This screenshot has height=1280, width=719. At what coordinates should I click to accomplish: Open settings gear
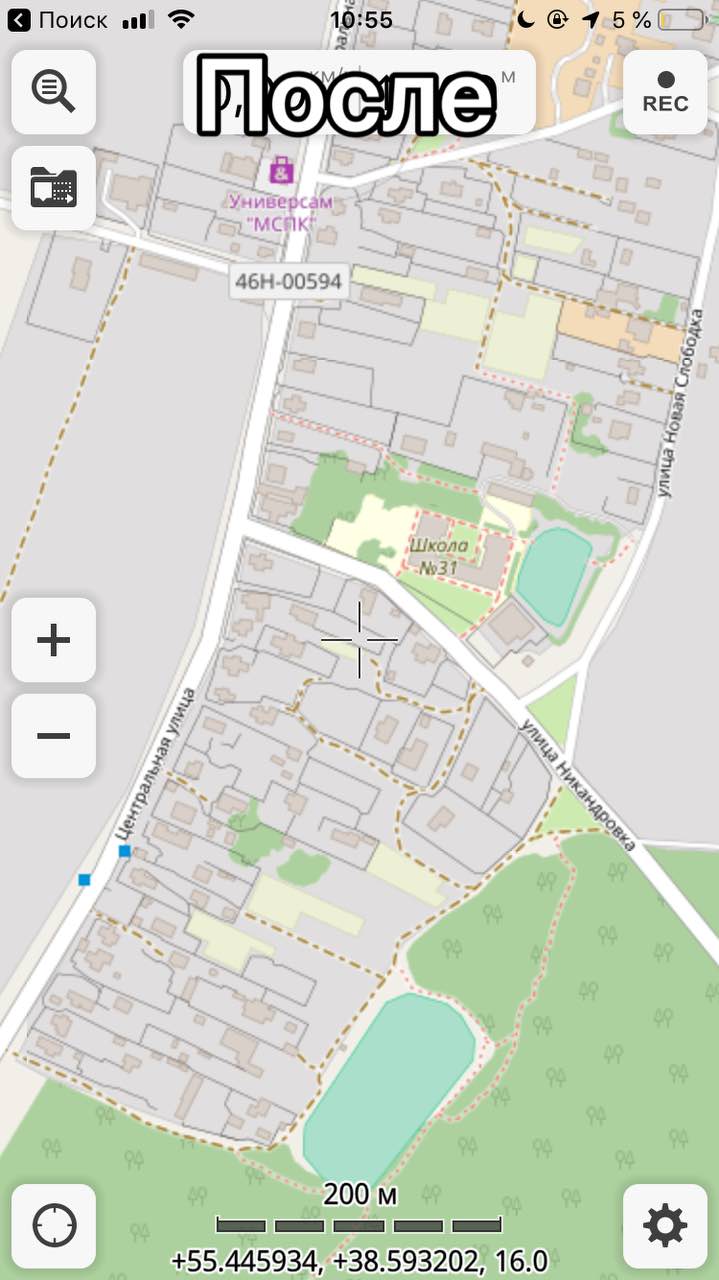pyautogui.click(x=665, y=1226)
